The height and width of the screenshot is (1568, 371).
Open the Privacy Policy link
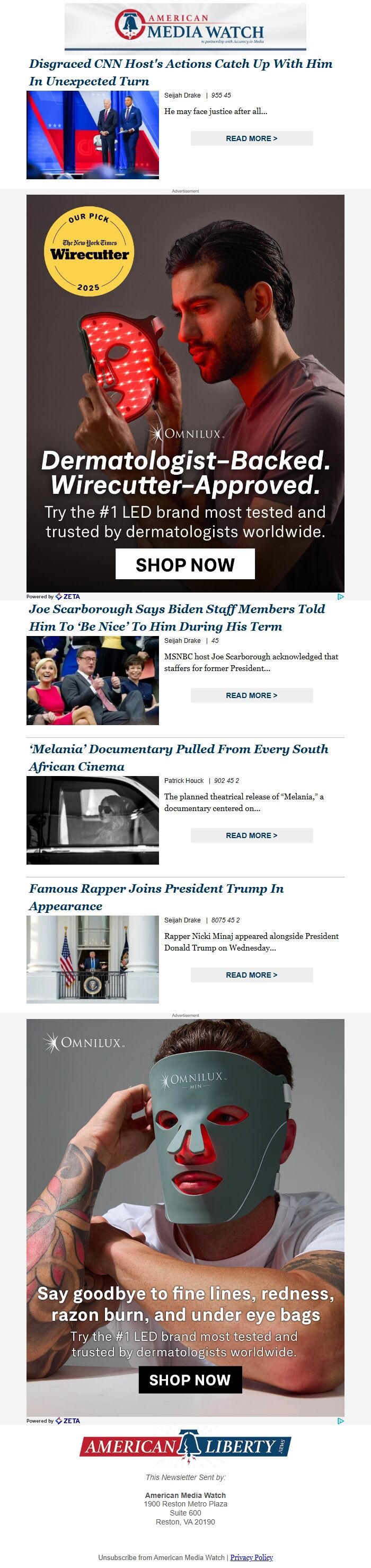(x=251, y=1557)
